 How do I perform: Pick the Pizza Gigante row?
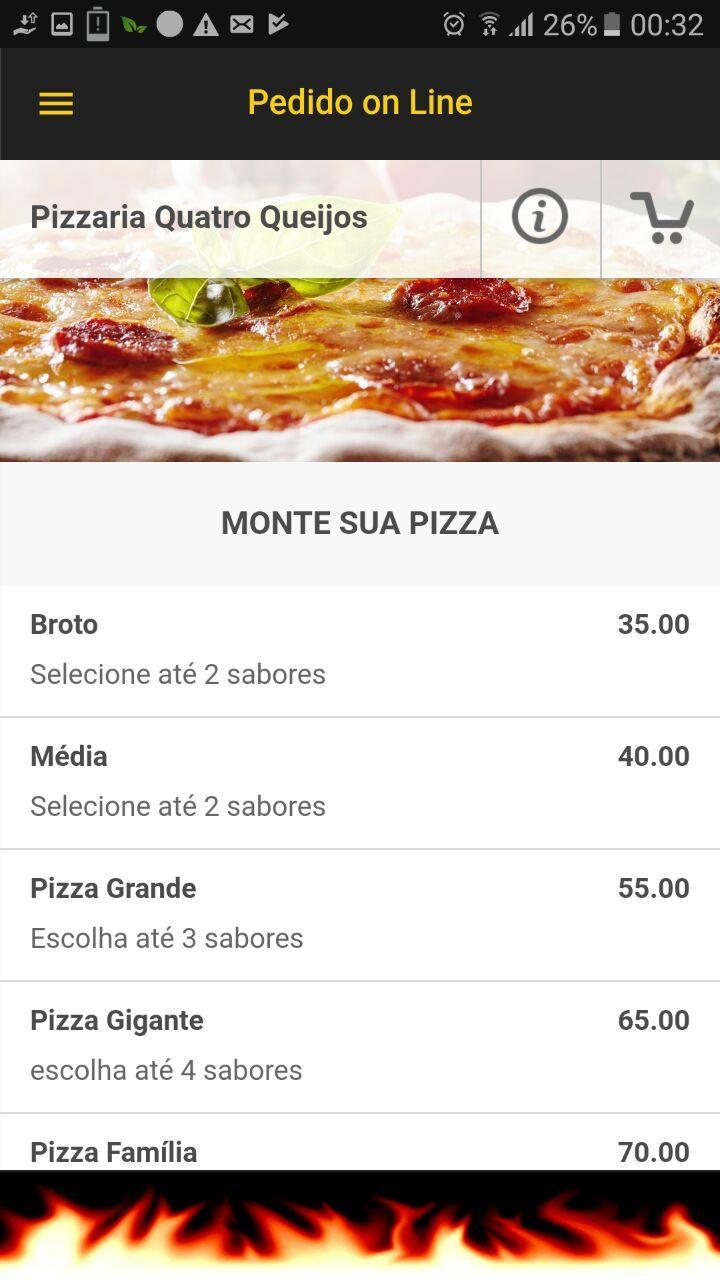point(360,1047)
